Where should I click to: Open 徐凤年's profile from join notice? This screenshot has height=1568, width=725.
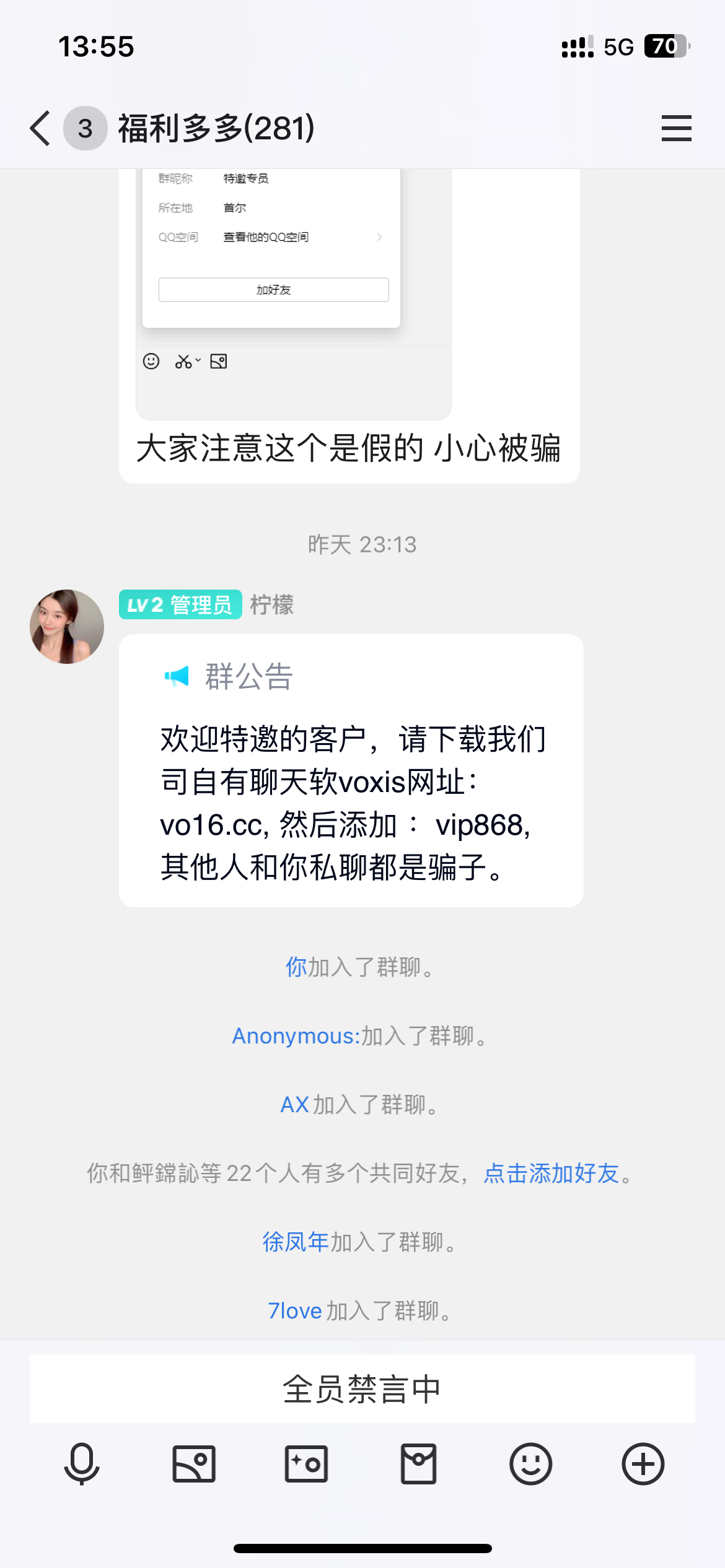coord(296,1242)
